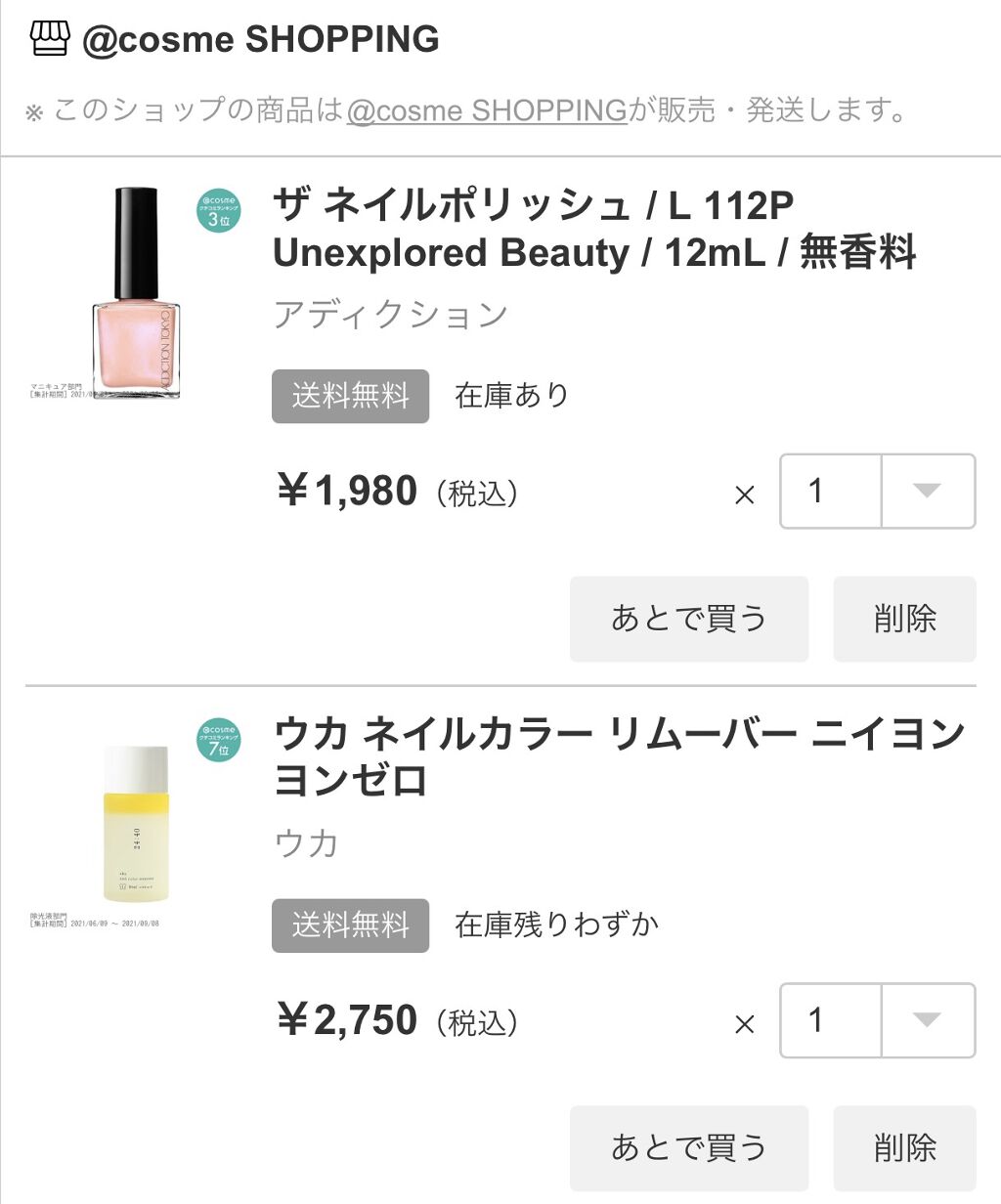The image size is (1001, 1204).
Task: Open the quantity dropdown for the nail polish
Action: pos(927,492)
